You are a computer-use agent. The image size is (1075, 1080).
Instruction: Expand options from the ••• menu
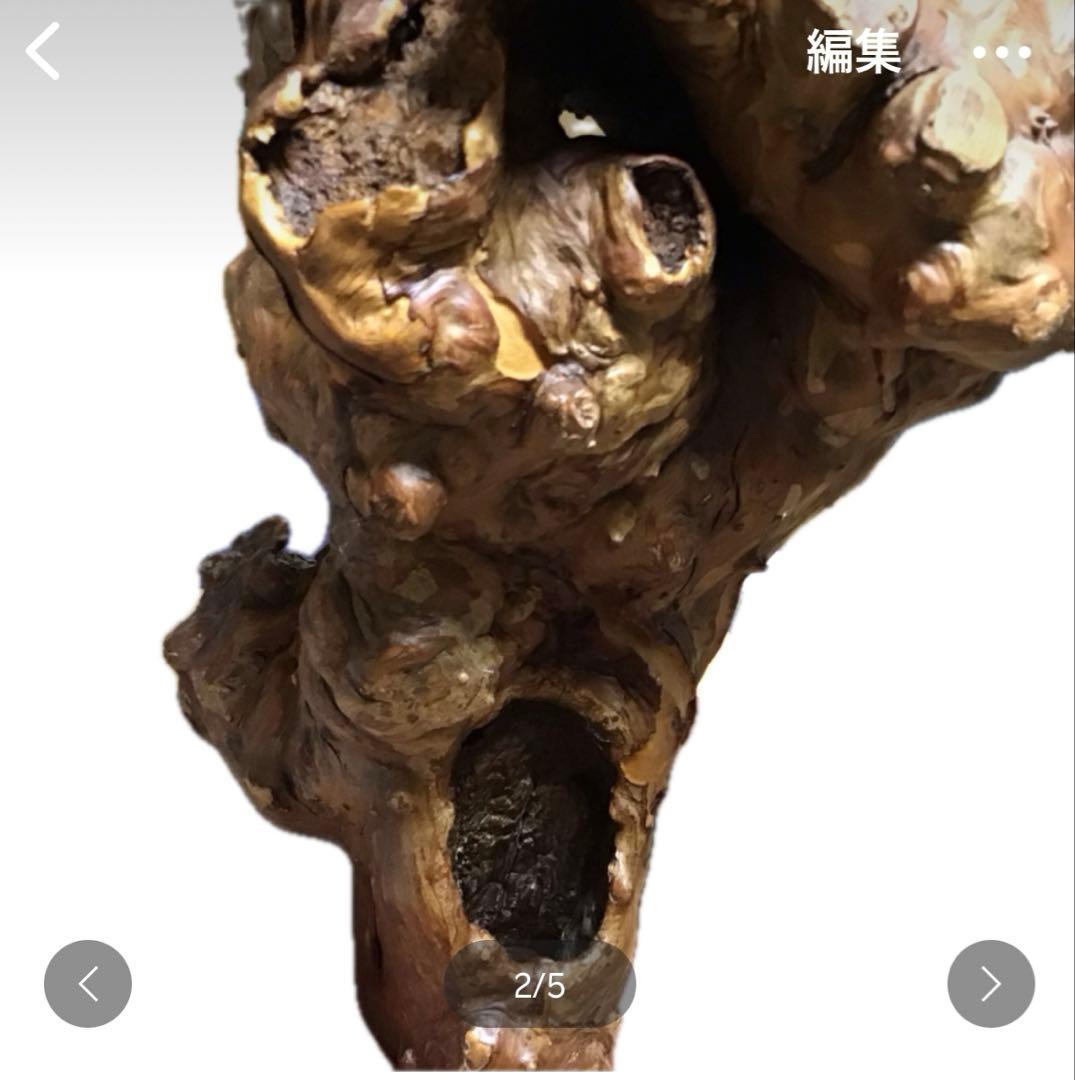(x=999, y=52)
